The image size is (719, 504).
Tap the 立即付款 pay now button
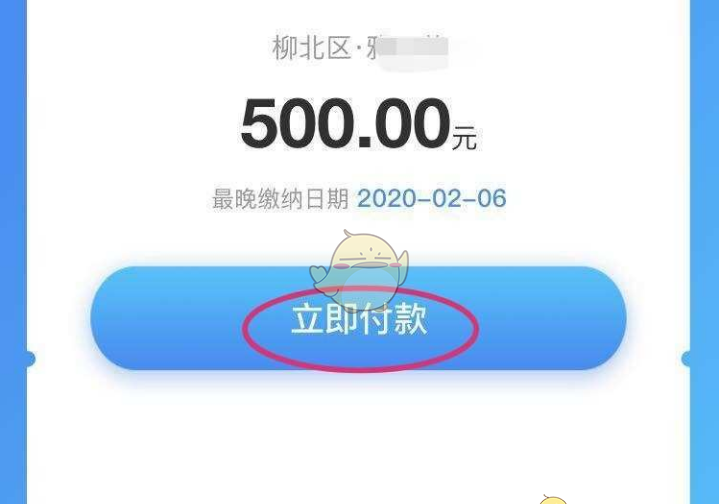pos(358,320)
